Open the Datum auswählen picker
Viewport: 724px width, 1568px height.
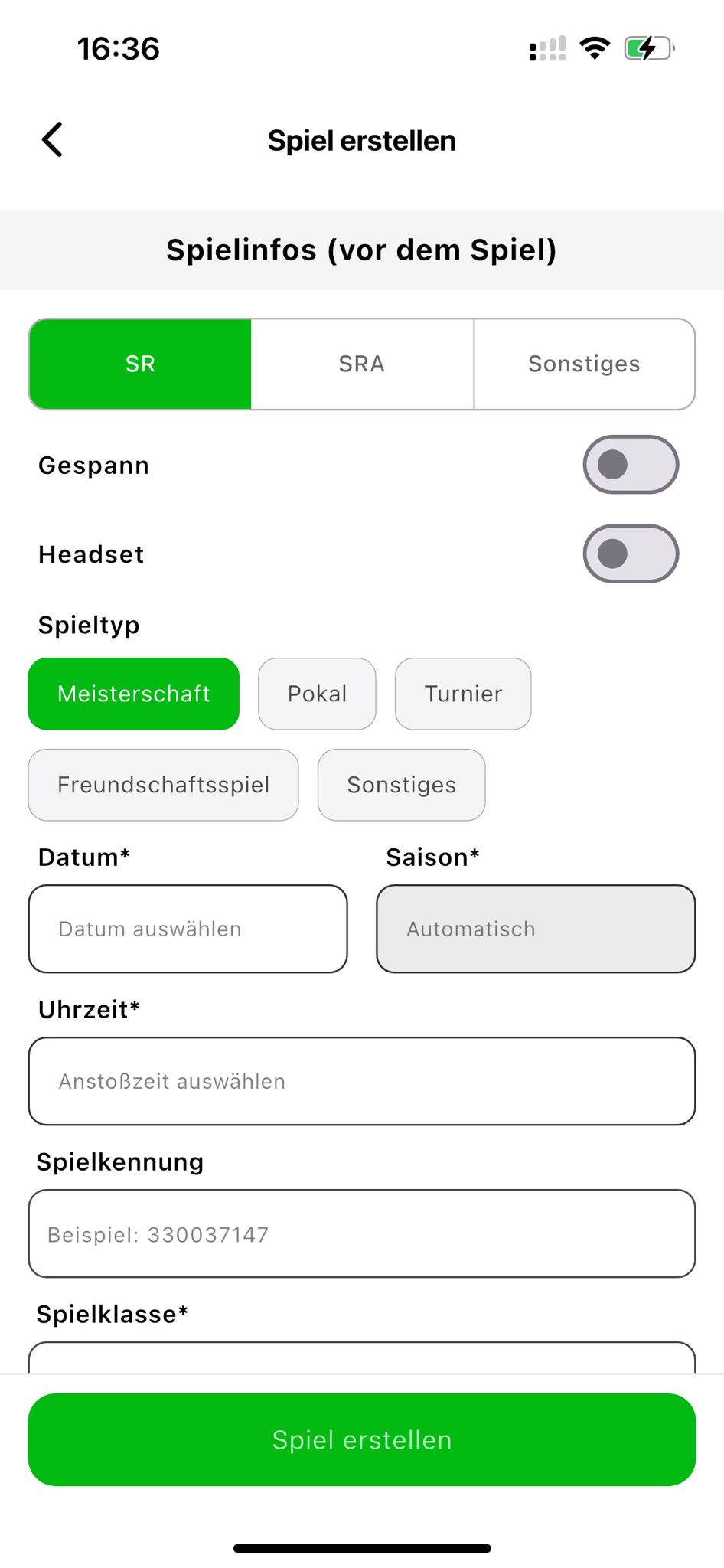pyautogui.click(x=188, y=929)
